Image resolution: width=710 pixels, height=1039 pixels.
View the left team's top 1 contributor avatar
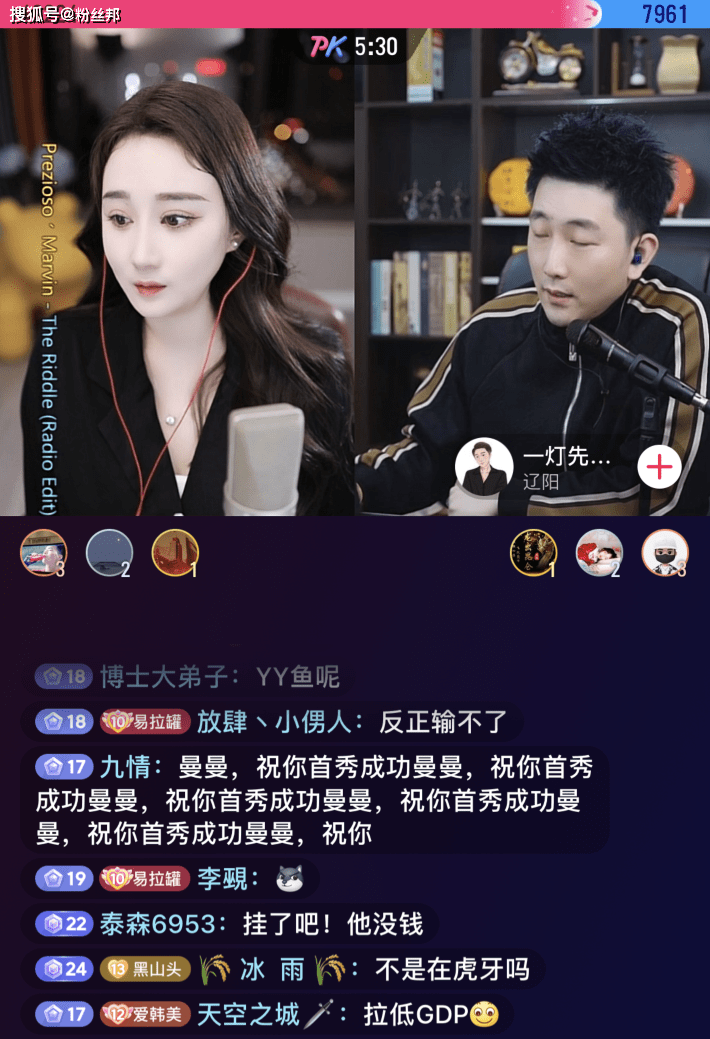click(175, 552)
